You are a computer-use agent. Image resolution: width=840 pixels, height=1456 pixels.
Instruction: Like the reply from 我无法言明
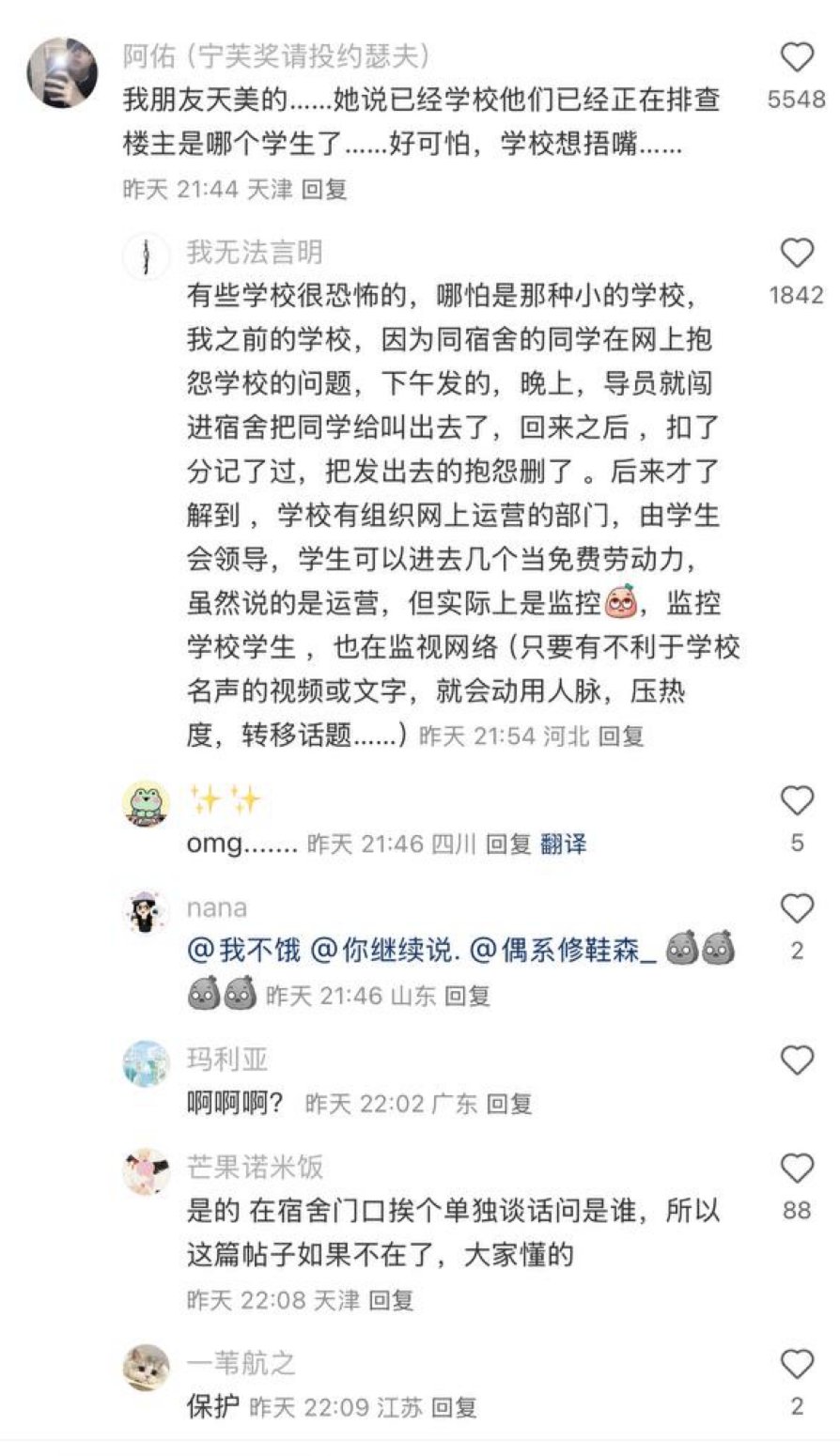(797, 254)
